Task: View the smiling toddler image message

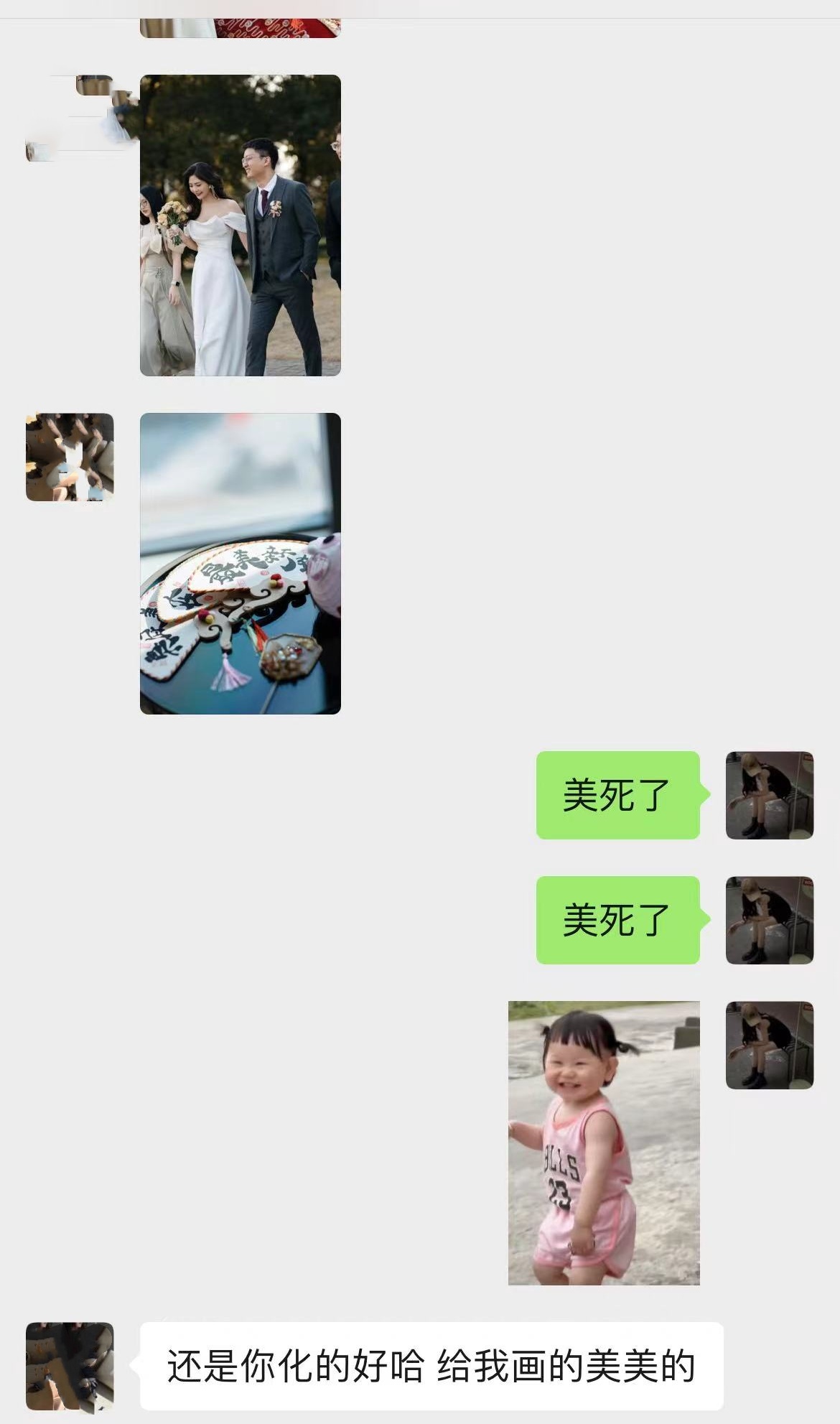Action: [x=603, y=1142]
